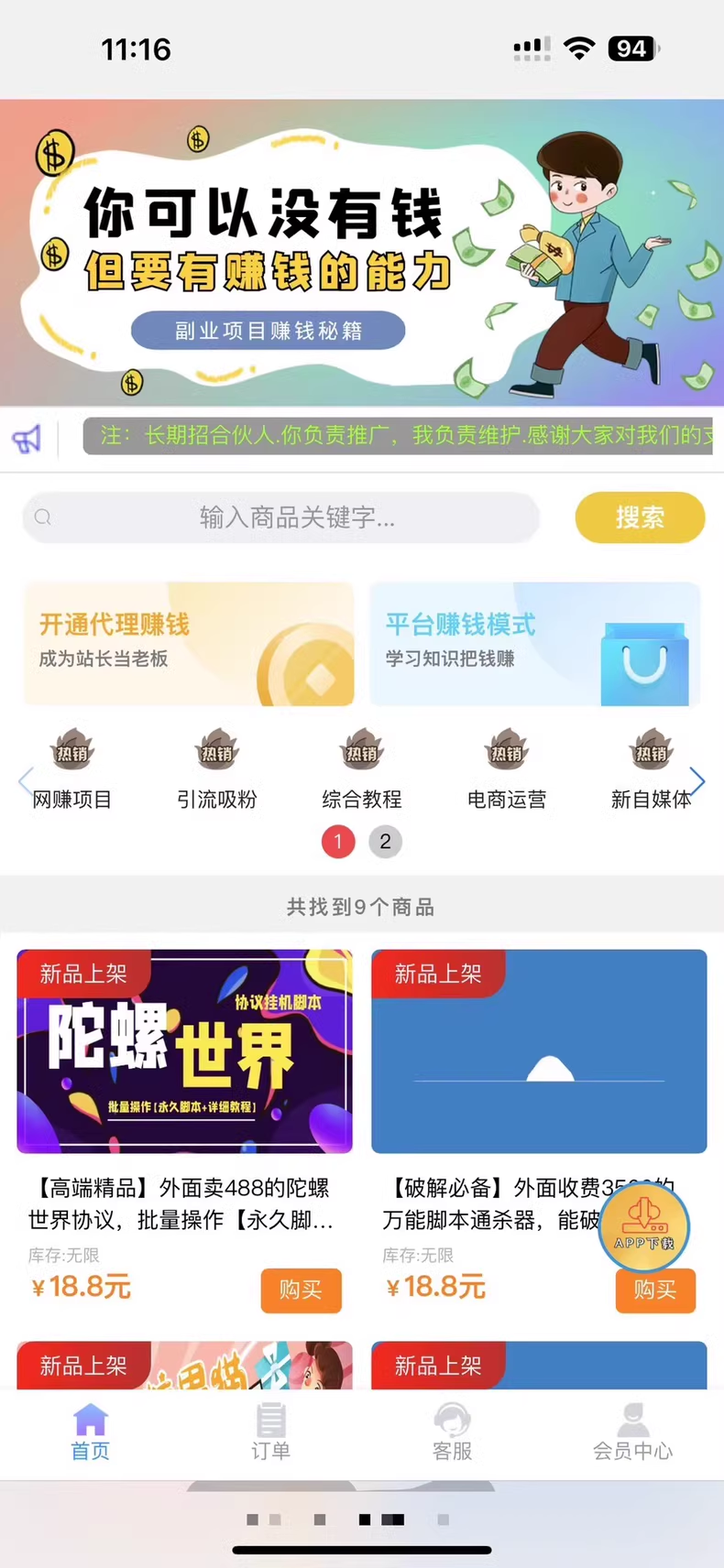Open the 陀螺世界 product card

pos(184,1051)
